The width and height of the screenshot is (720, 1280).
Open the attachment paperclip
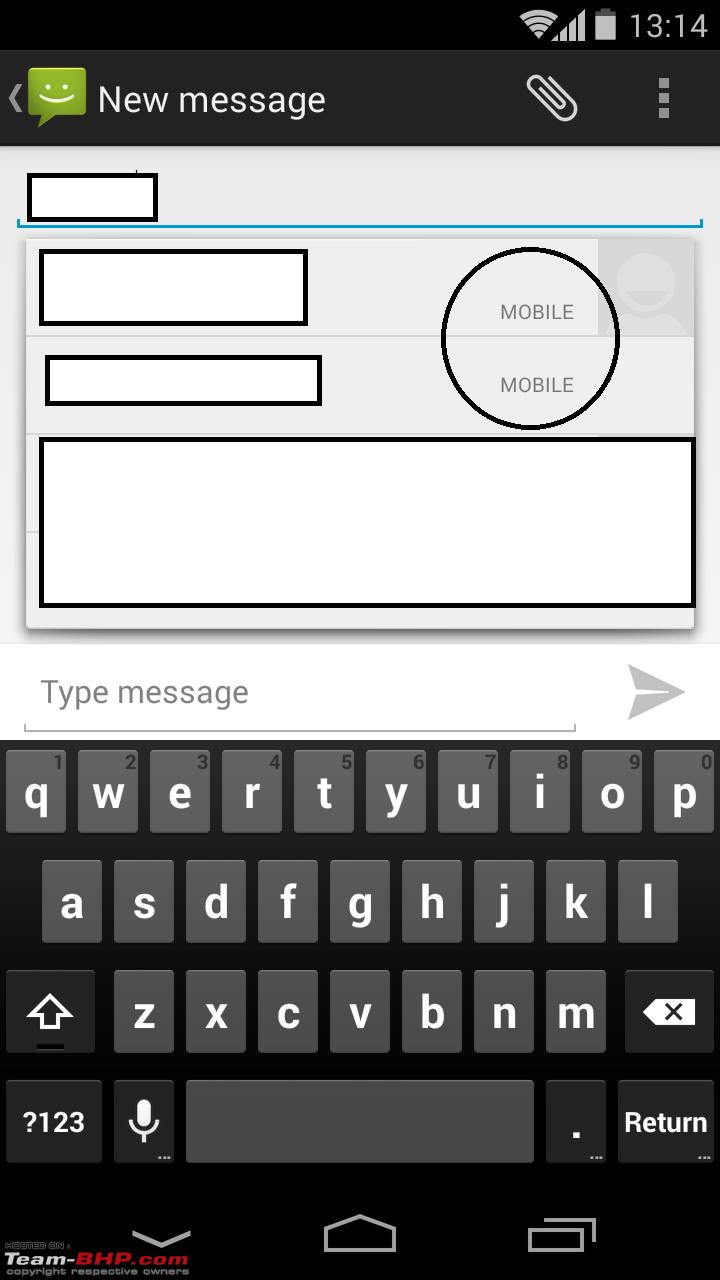coord(552,99)
